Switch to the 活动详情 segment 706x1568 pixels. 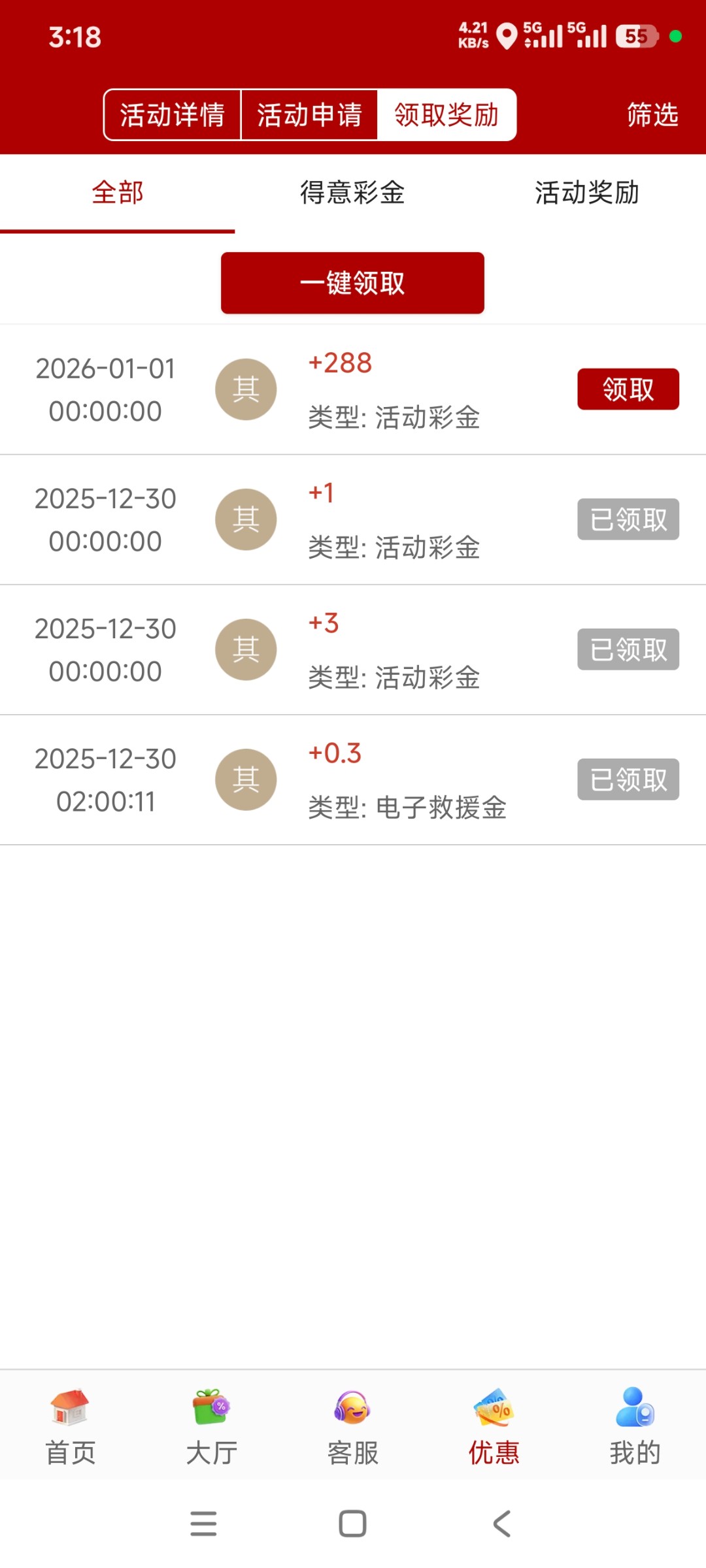point(173,115)
